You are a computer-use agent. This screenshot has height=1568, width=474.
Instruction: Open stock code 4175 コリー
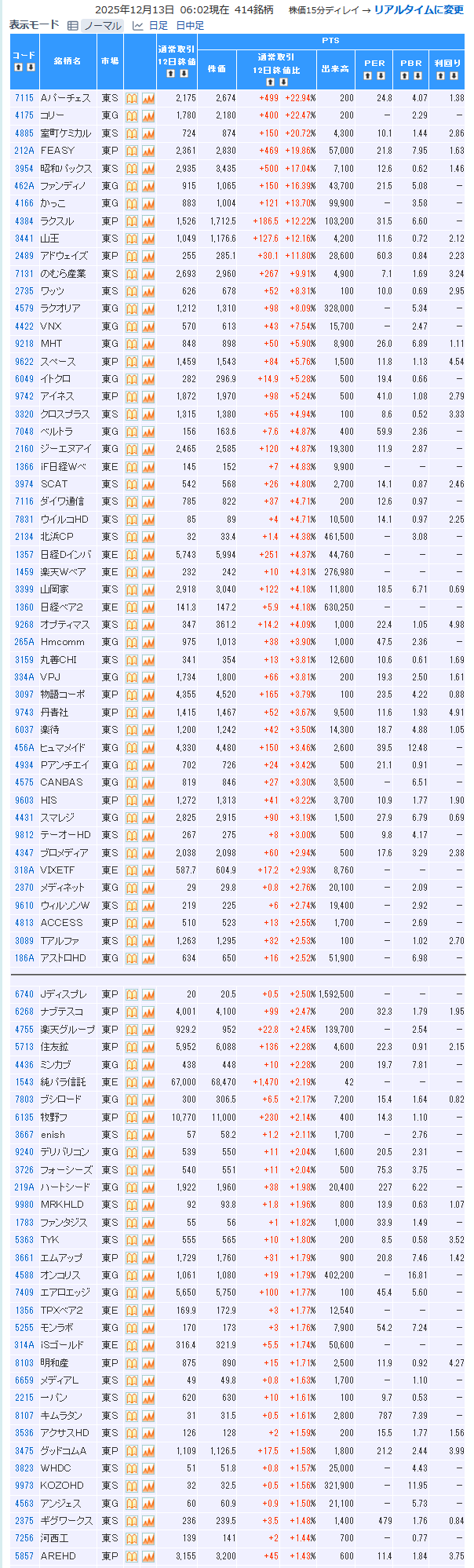[24, 115]
